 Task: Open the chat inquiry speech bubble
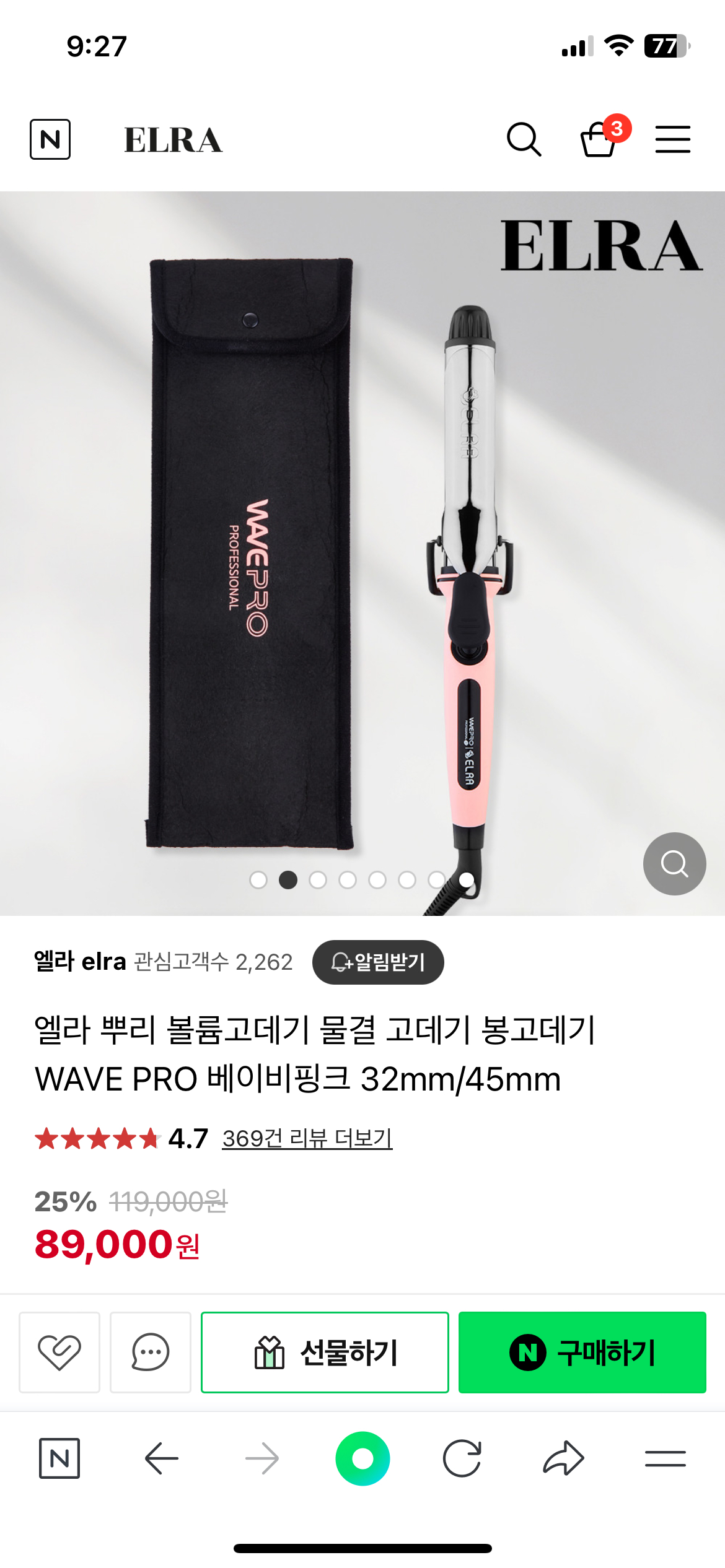(x=151, y=1352)
